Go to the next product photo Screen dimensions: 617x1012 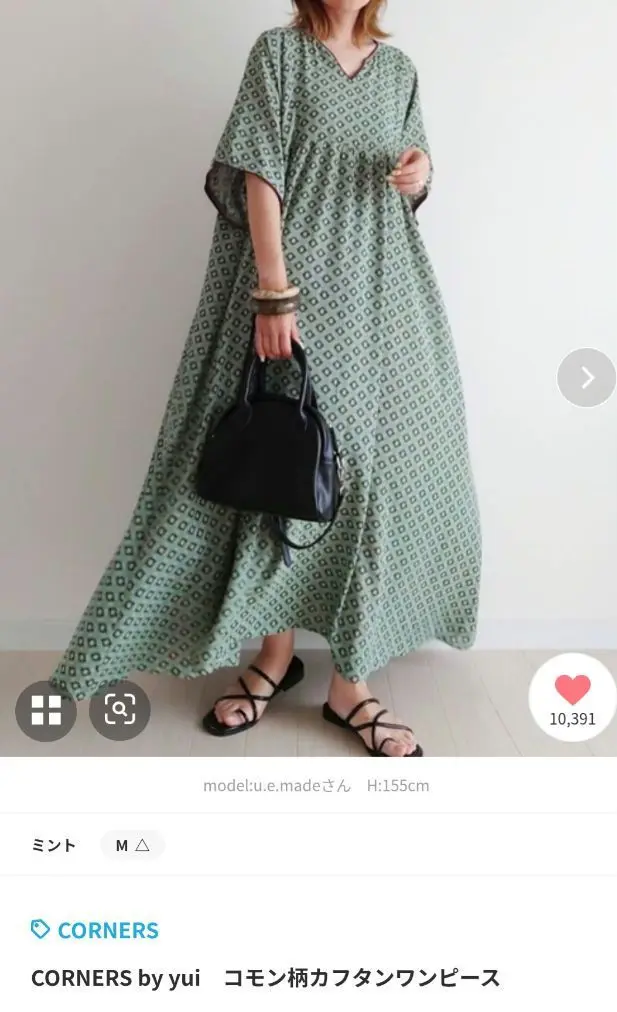[586, 377]
